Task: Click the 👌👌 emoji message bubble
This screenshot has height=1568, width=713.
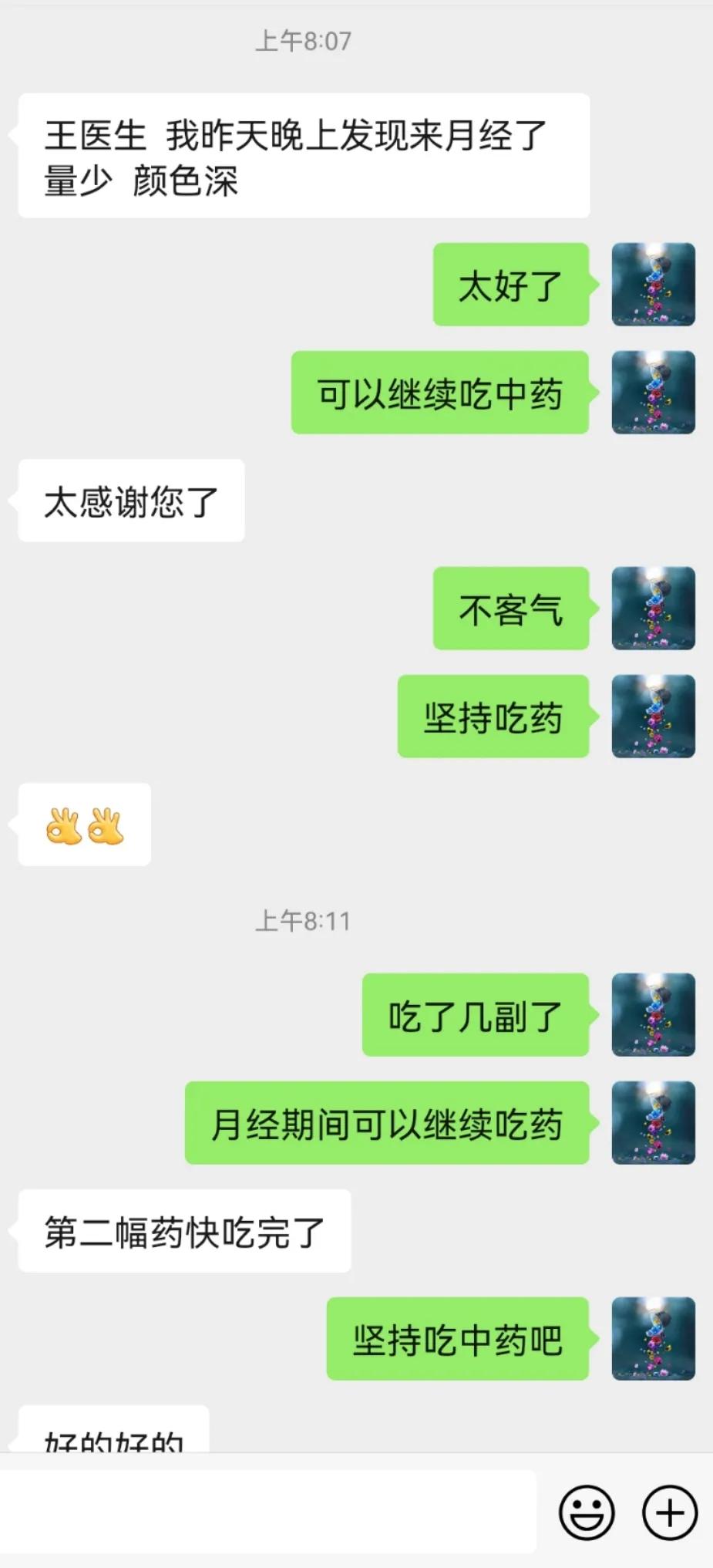Action: [82, 824]
